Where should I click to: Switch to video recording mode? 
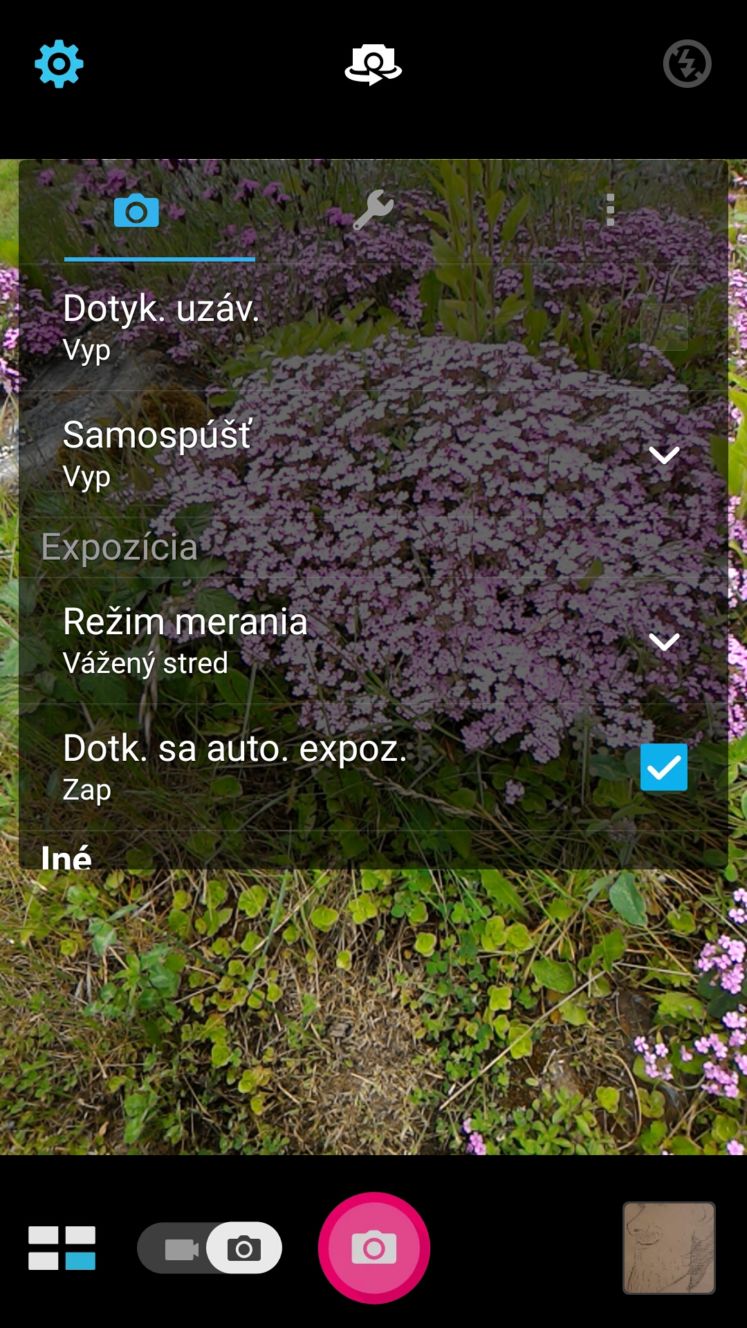point(180,1248)
